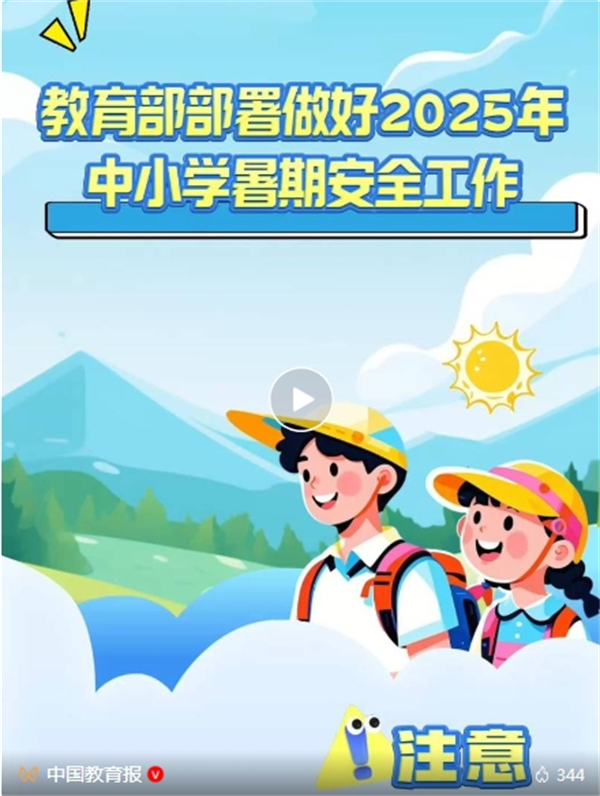Open the 中国教育报 account profile
This screenshot has width=600, height=796.
point(94,774)
